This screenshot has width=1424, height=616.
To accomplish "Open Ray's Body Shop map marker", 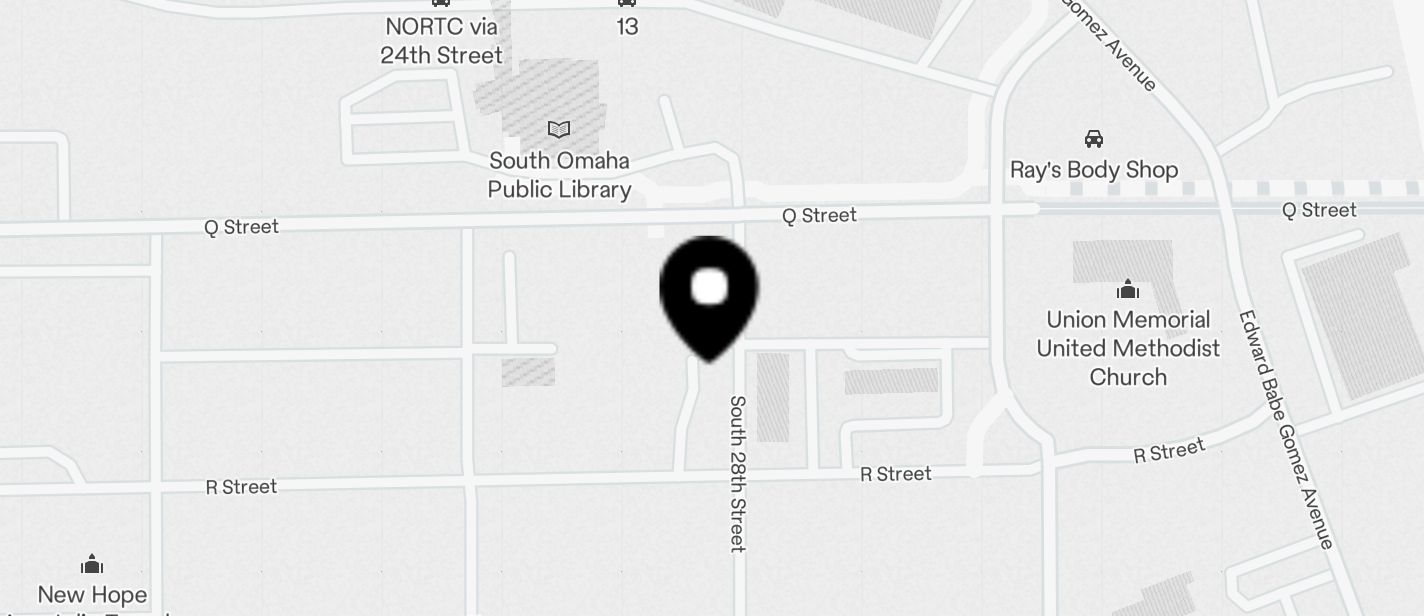I will tap(1094, 139).
